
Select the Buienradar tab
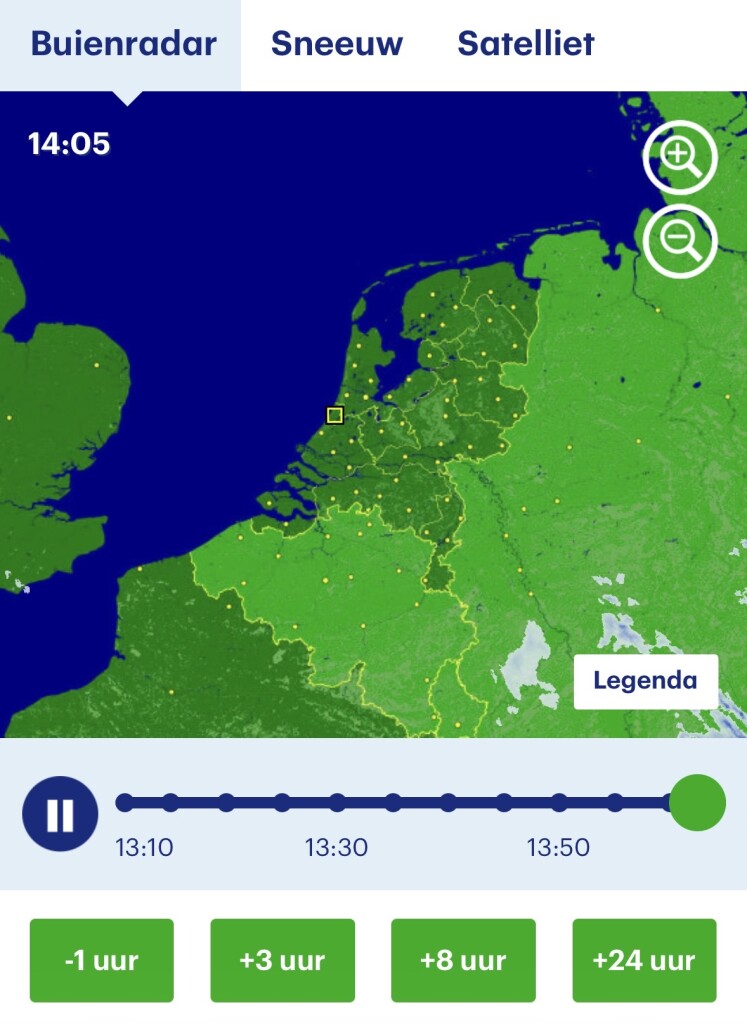point(123,44)
